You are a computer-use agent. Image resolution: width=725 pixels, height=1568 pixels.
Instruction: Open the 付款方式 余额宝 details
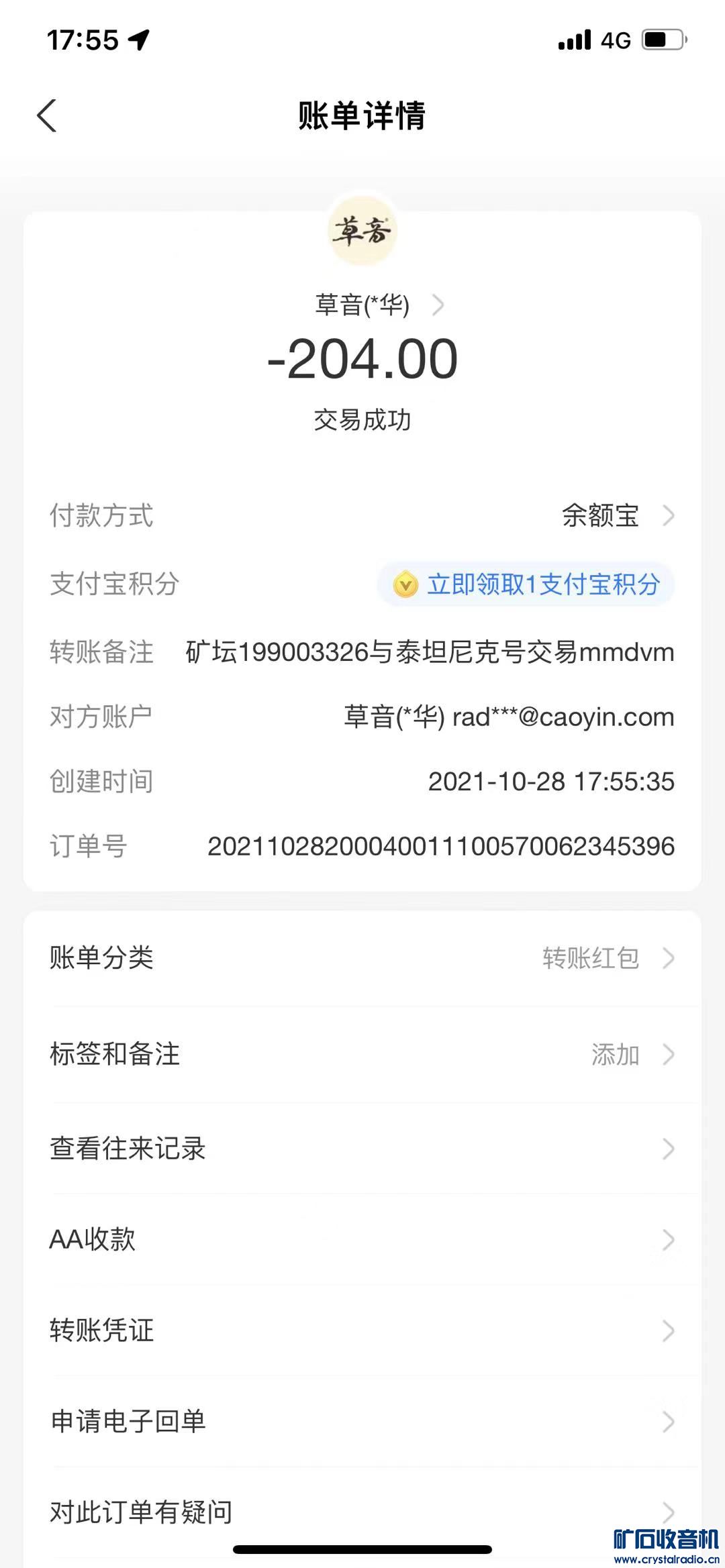coord(616,516)
